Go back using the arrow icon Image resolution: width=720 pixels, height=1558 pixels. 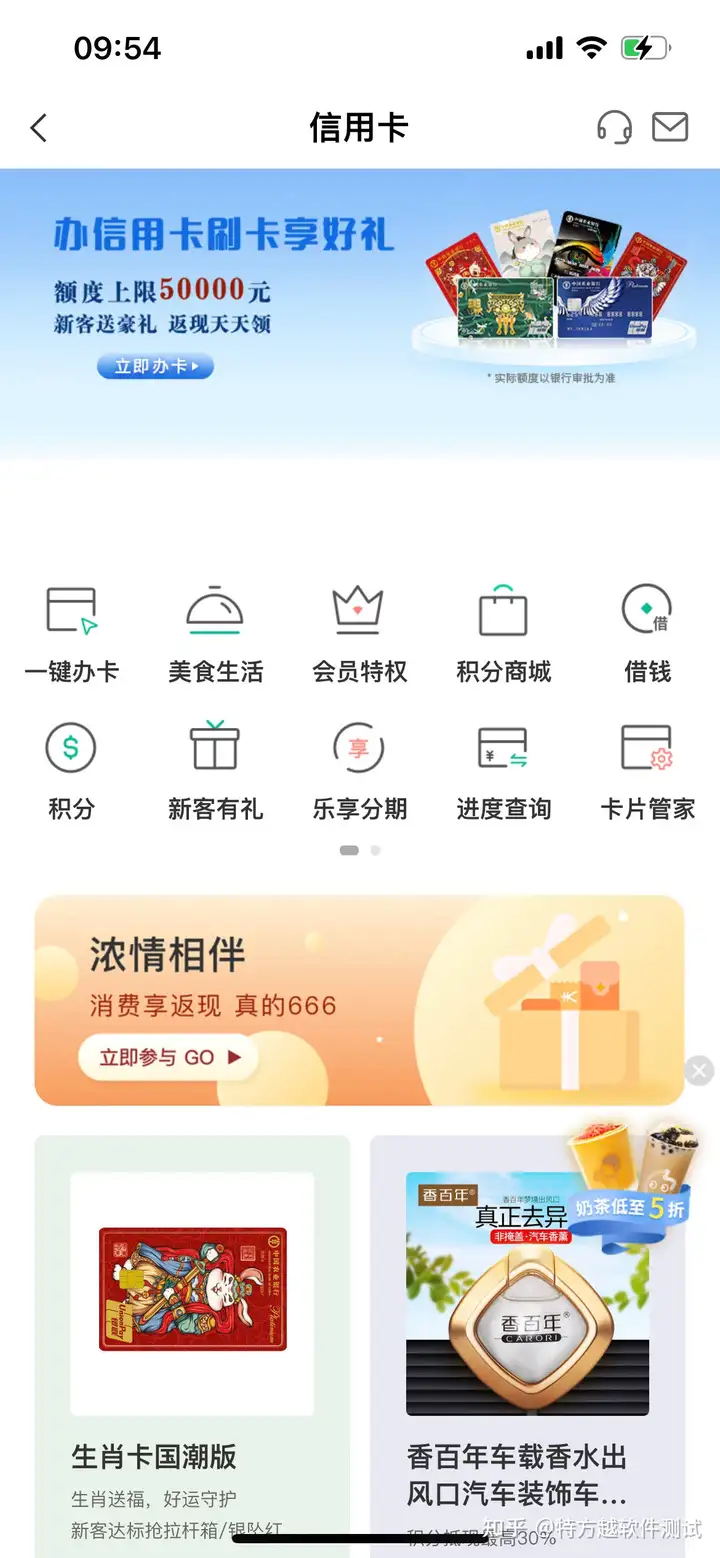[x=39, y=128]
